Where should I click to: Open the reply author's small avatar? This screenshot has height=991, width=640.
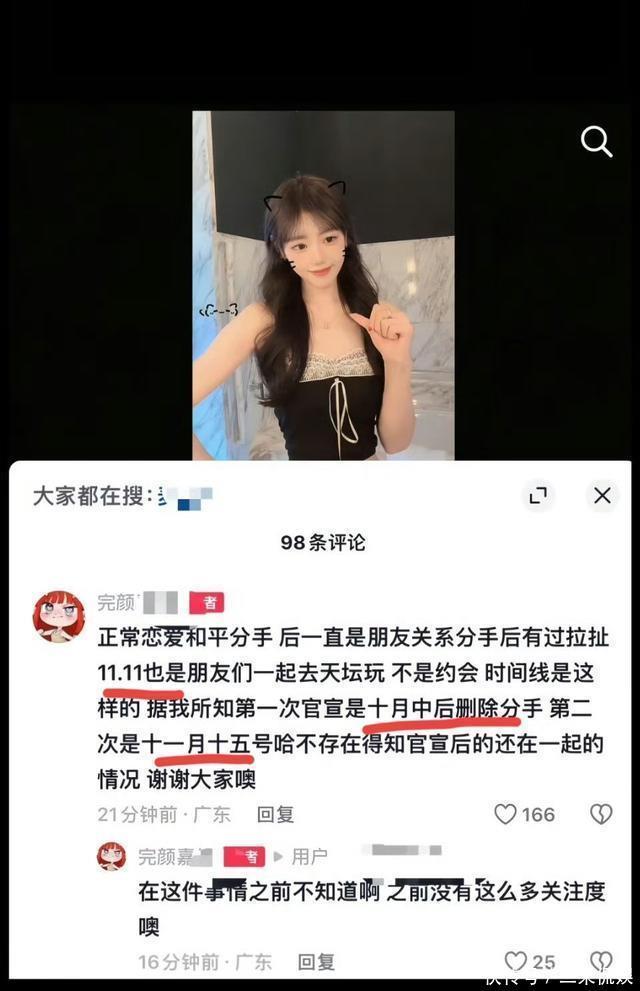click(111, 856)
